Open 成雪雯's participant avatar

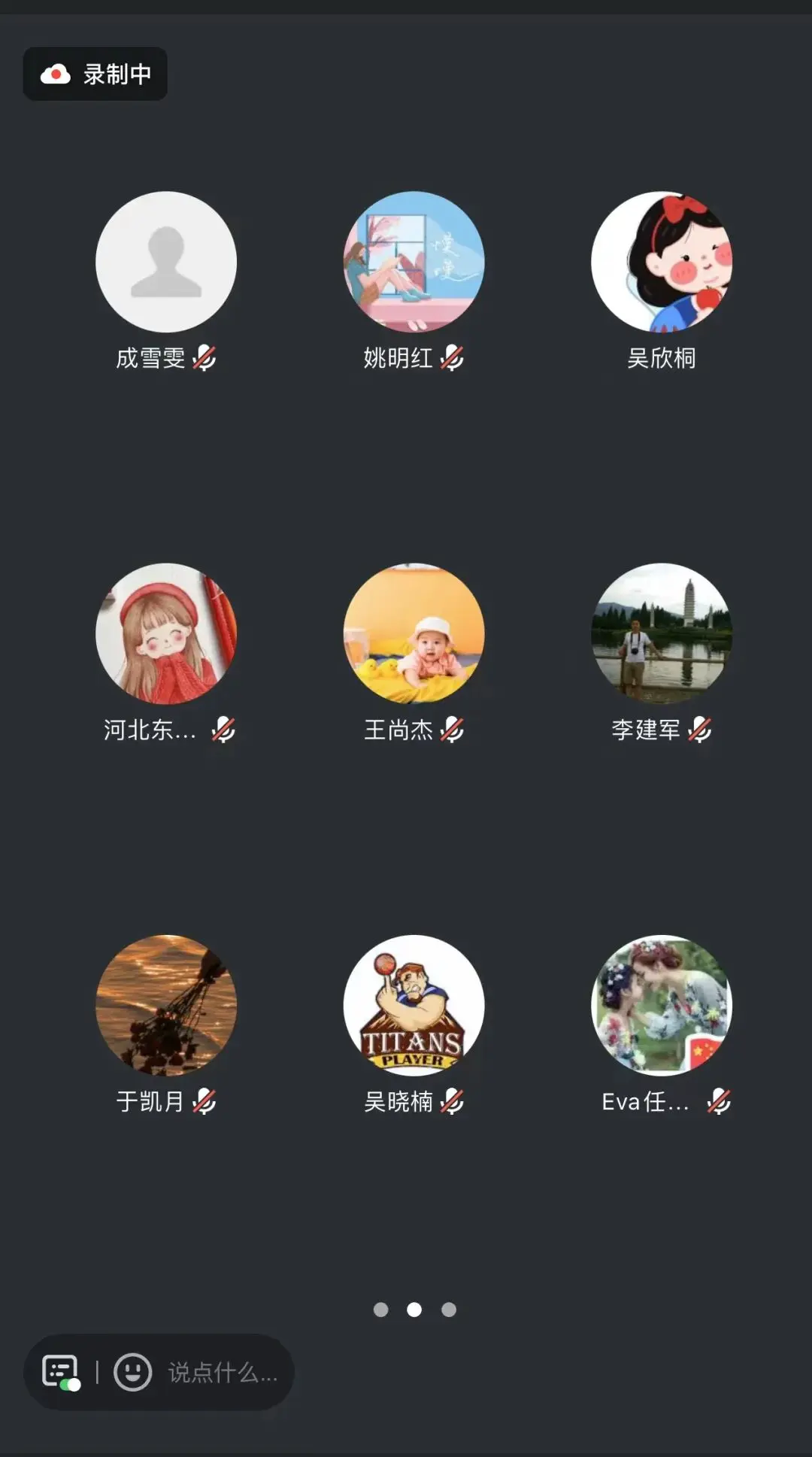(x=166, y=262)
